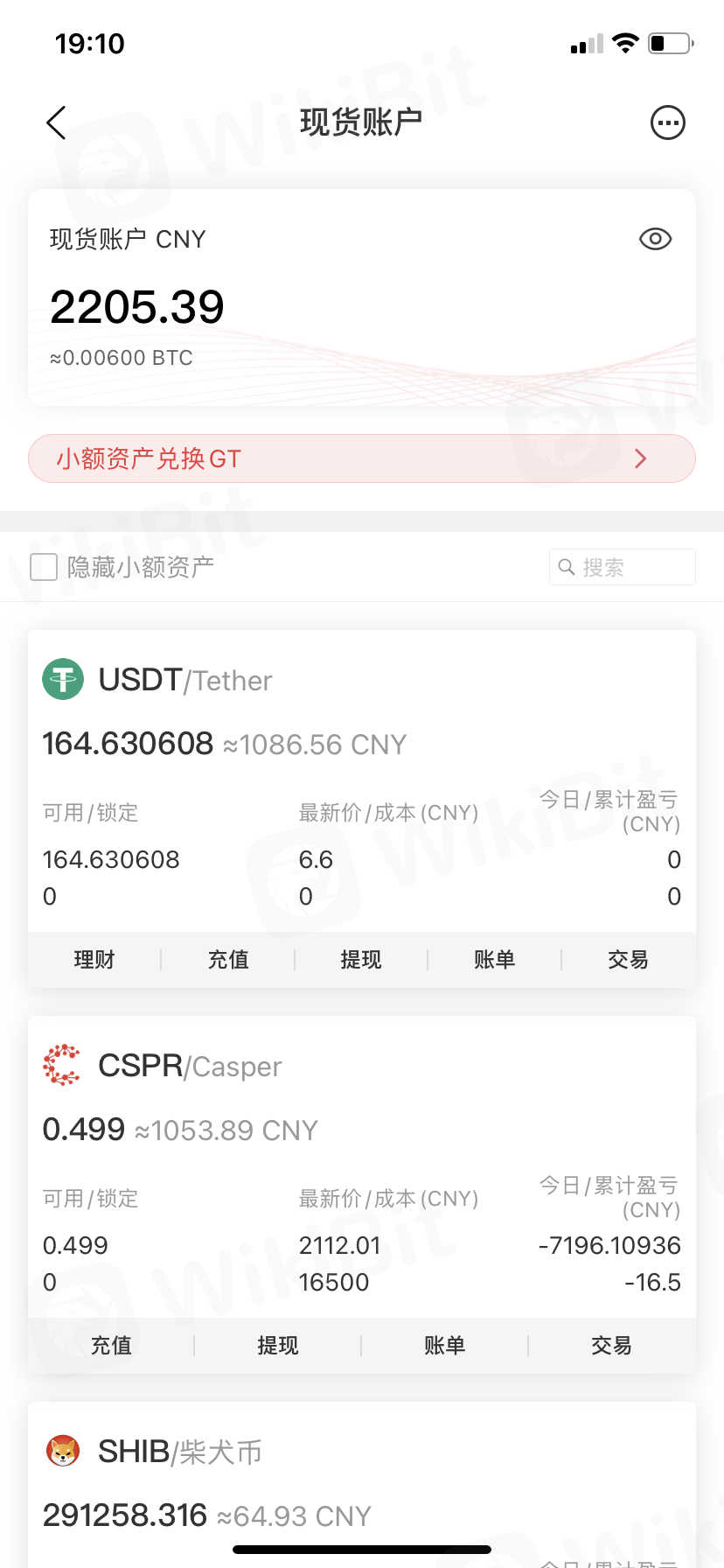Check the 隐藏小额资产 checkbox
This screenshot has height=1568, width=724.
click(44, 567)
